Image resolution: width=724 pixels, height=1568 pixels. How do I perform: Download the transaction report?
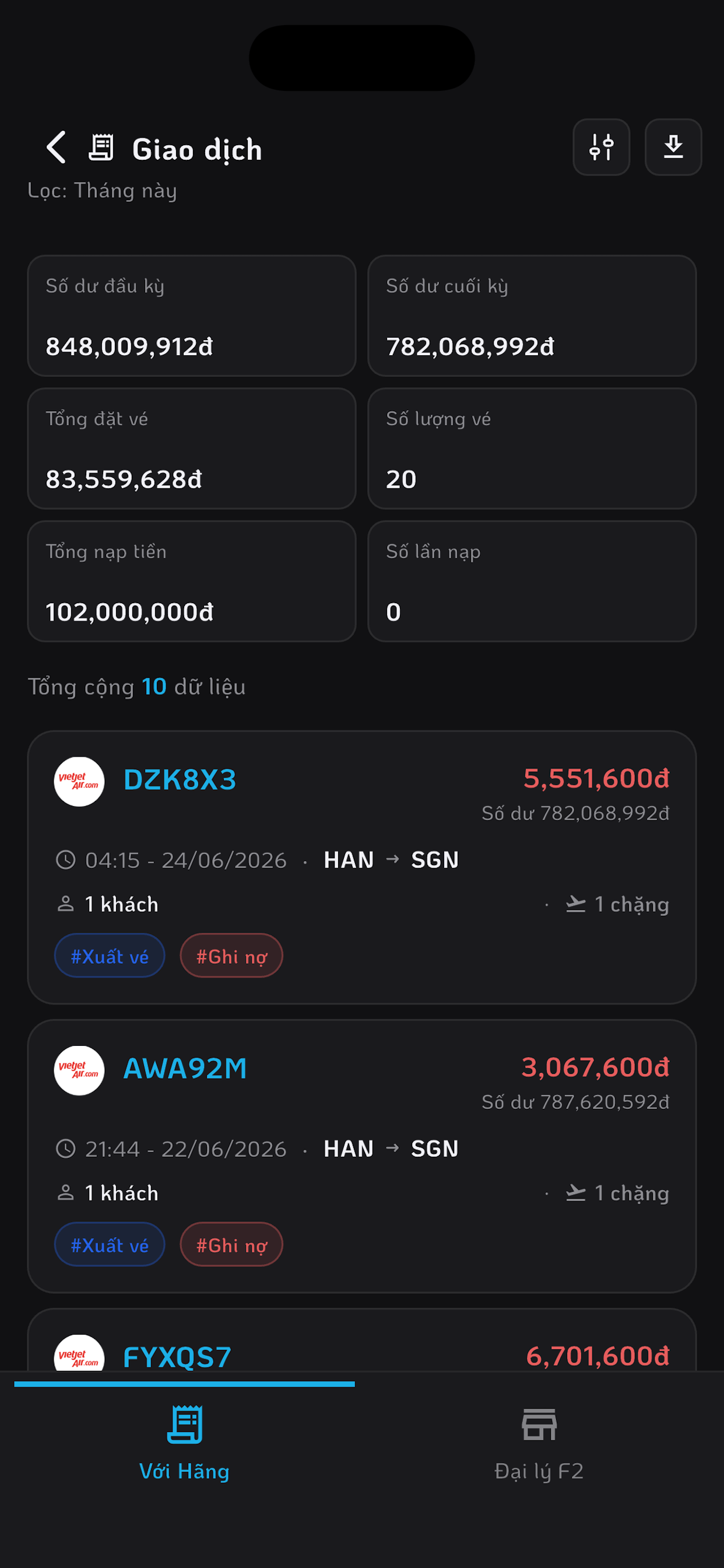pos(673,148)
